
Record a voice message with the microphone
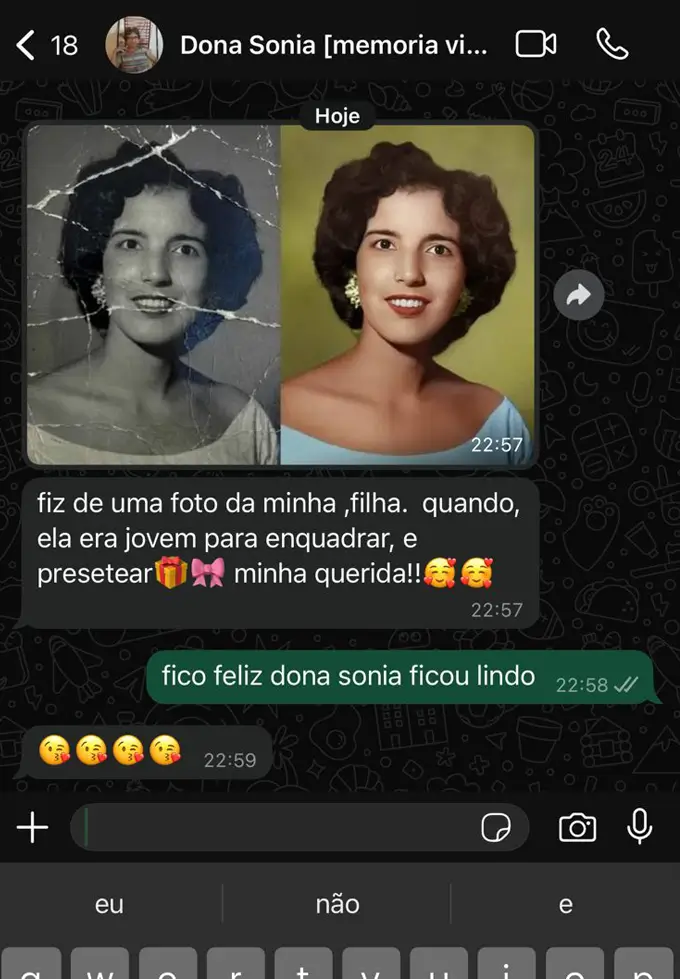point(639,827)
